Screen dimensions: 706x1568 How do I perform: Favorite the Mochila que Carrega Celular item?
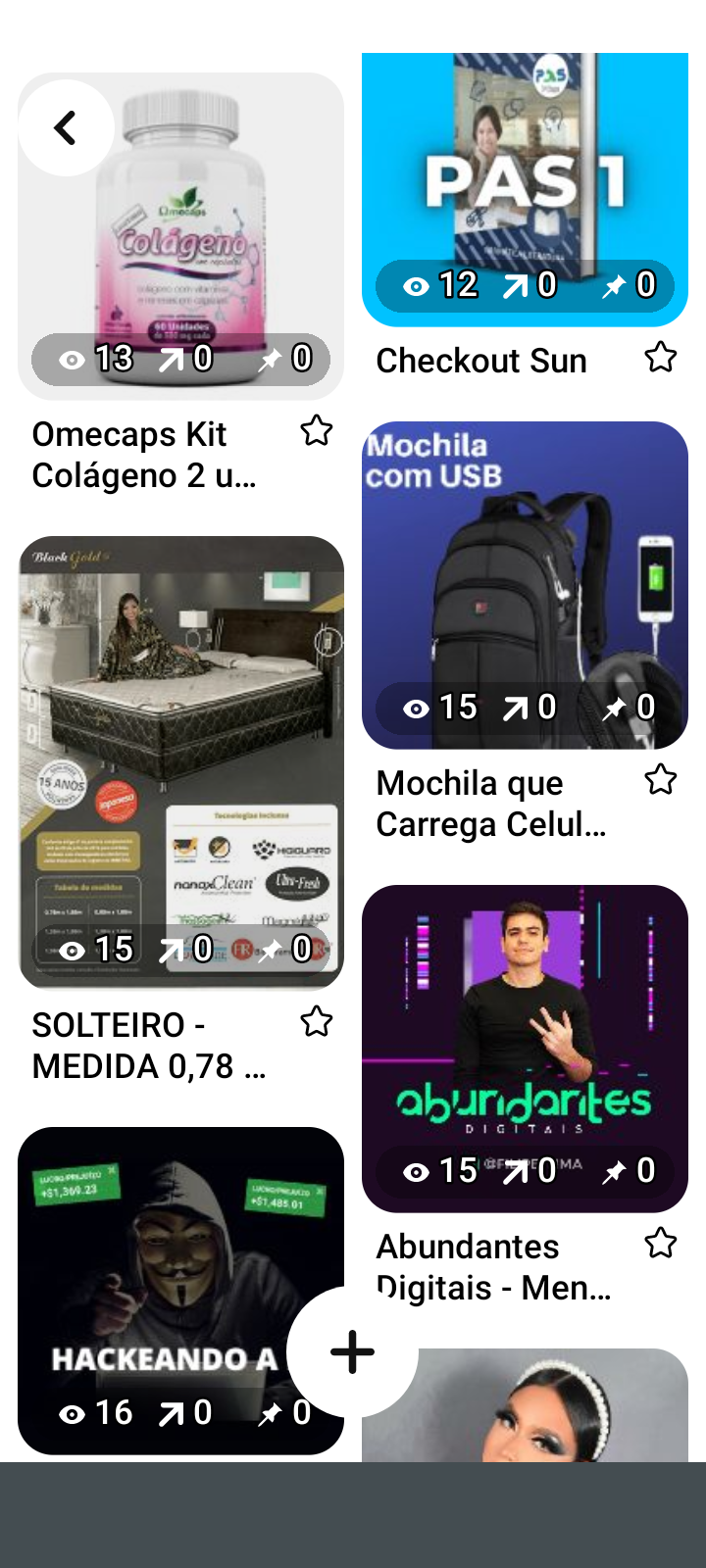(x=660, y=781)
